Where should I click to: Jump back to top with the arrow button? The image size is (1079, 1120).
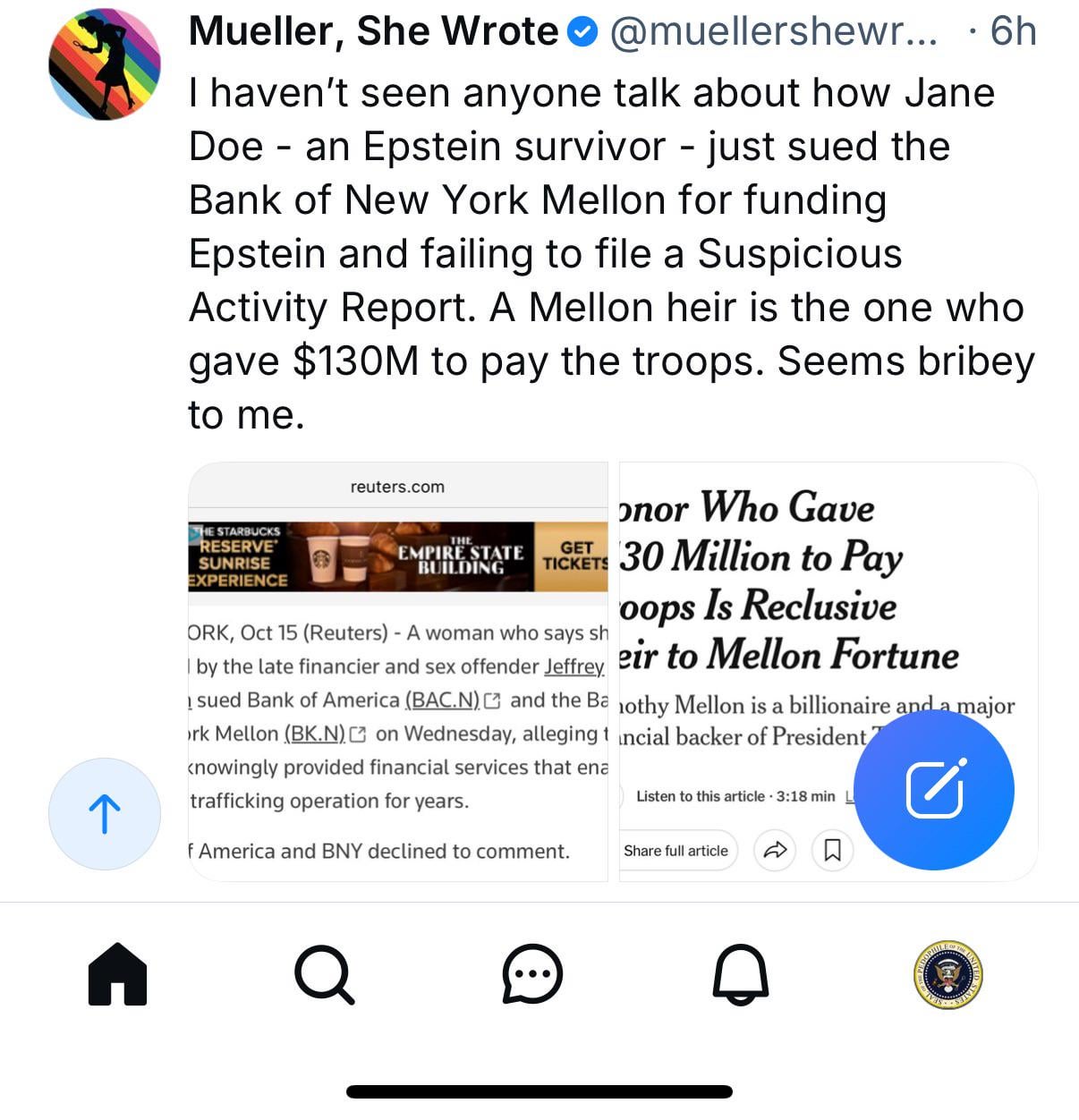pyautogui.click(x=105, y=813)
